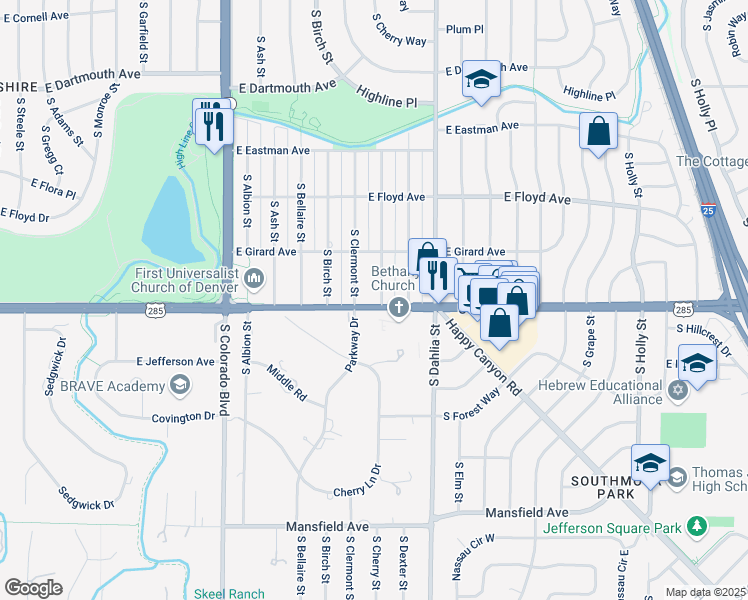Open the school marker beside Hebrew Educational Alliance

697,363
